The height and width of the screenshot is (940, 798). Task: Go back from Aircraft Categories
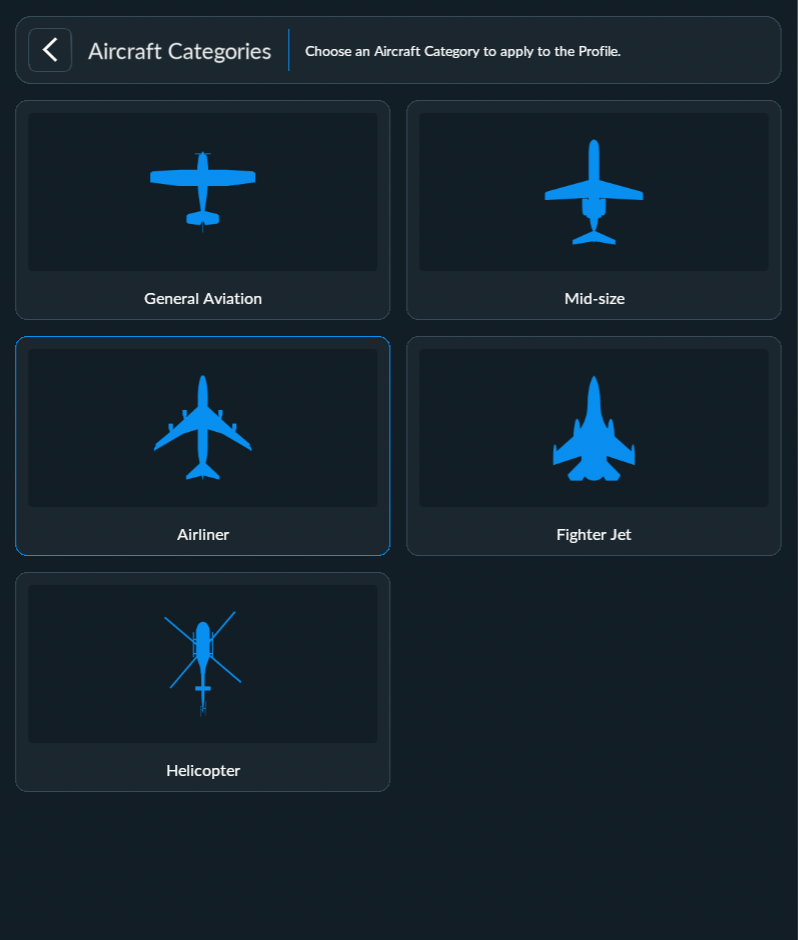click(50, 50)
